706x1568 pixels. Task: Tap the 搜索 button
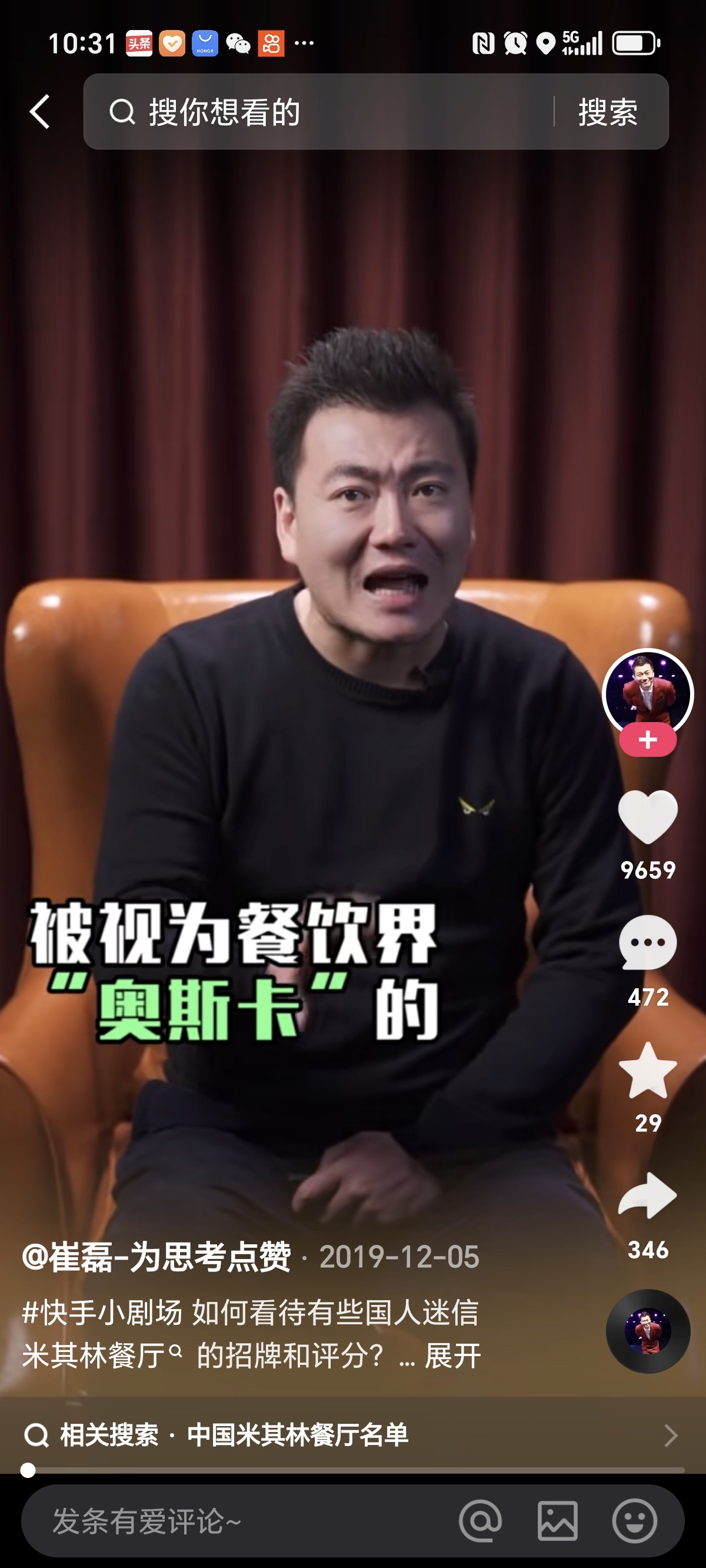607,112
